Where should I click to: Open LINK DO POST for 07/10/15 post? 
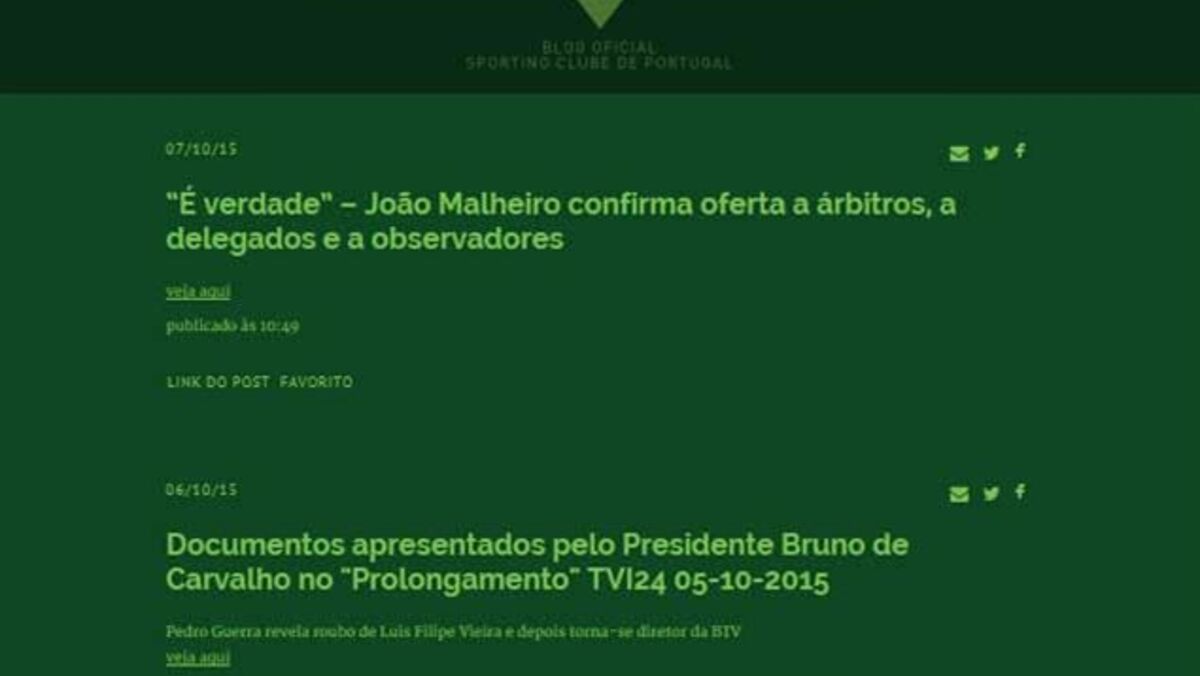pos(218,382)
